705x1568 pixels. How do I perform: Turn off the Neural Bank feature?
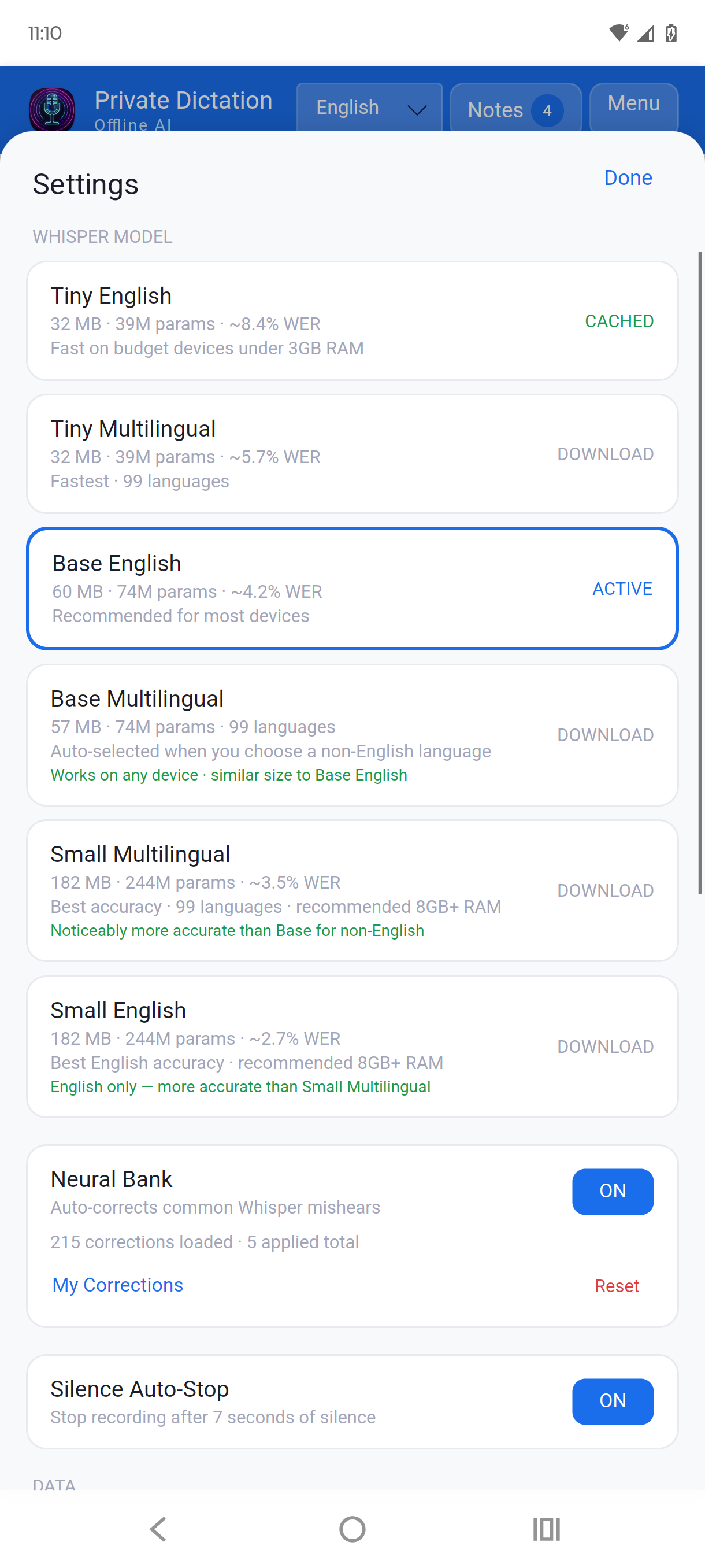pos(613,1190)
